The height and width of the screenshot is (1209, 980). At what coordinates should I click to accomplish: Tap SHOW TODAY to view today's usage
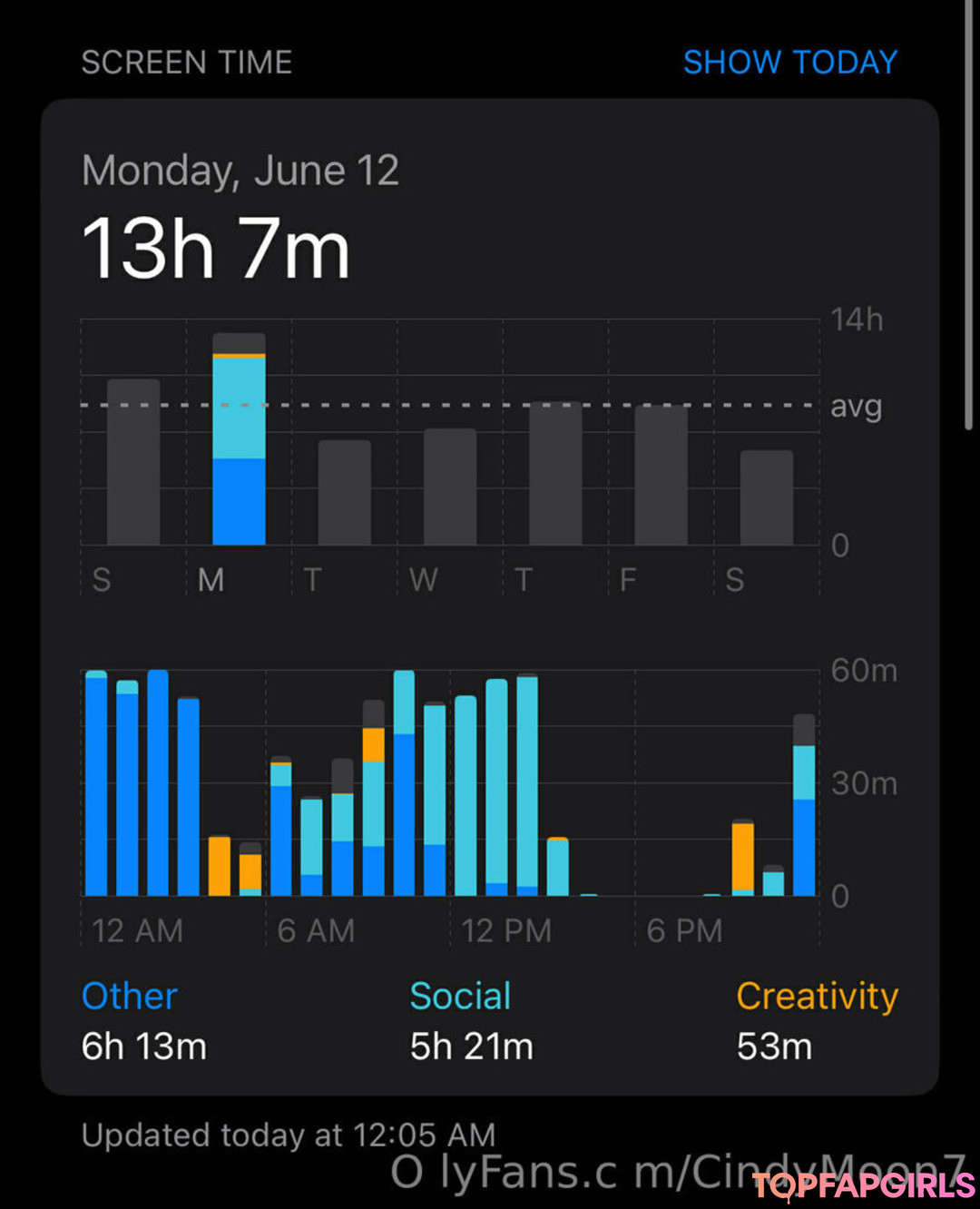click(789, 62)
